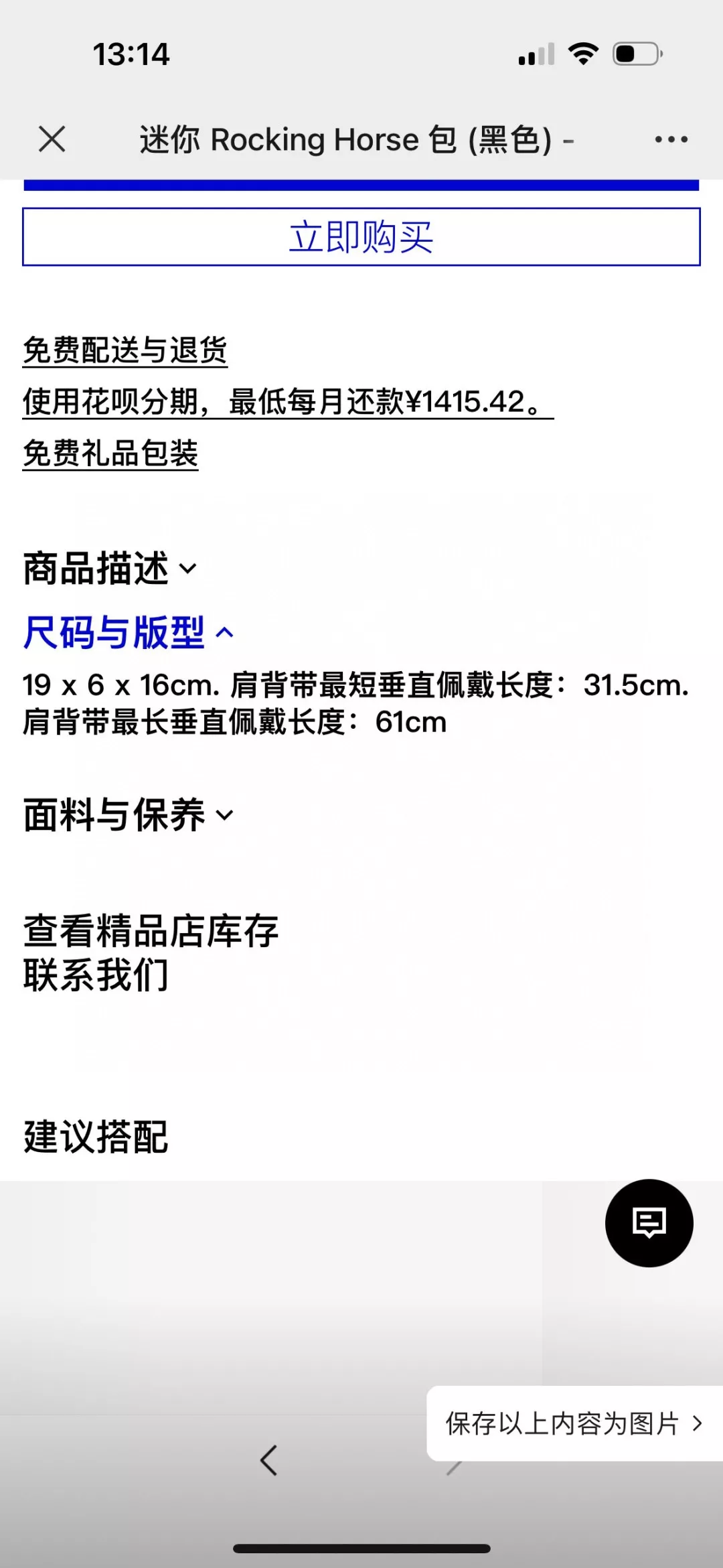Screen dimensions: 723x1568
Task: Go back with the browser back arrow
Action: (268, 1460)
